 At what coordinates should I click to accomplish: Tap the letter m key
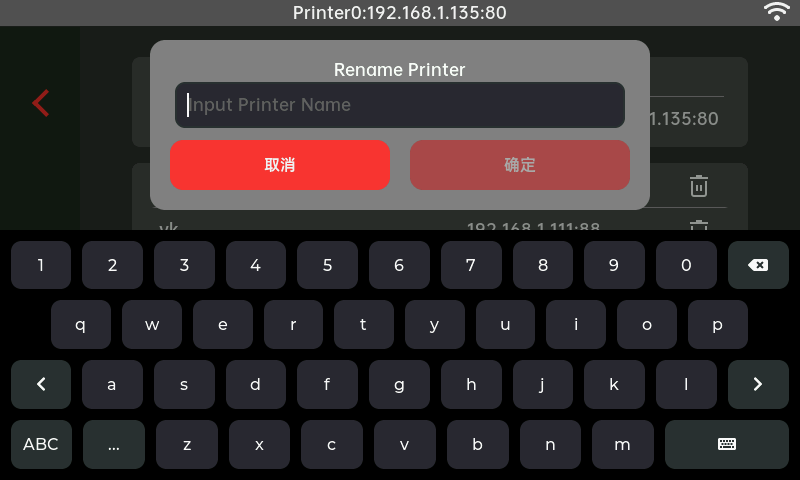622,445
